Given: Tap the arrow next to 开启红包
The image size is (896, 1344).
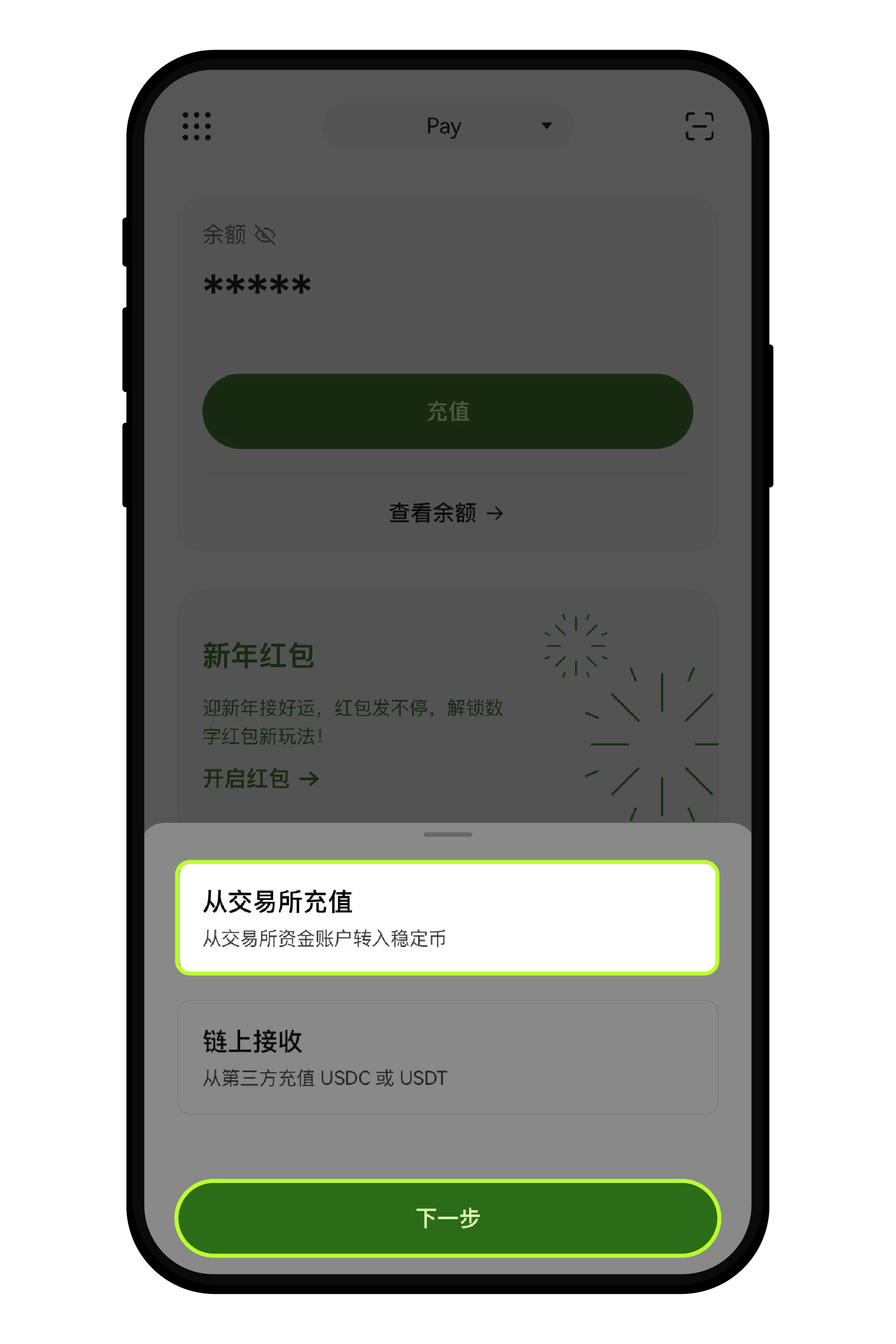Looking at the screenshot, I should [x=312, y=778].
